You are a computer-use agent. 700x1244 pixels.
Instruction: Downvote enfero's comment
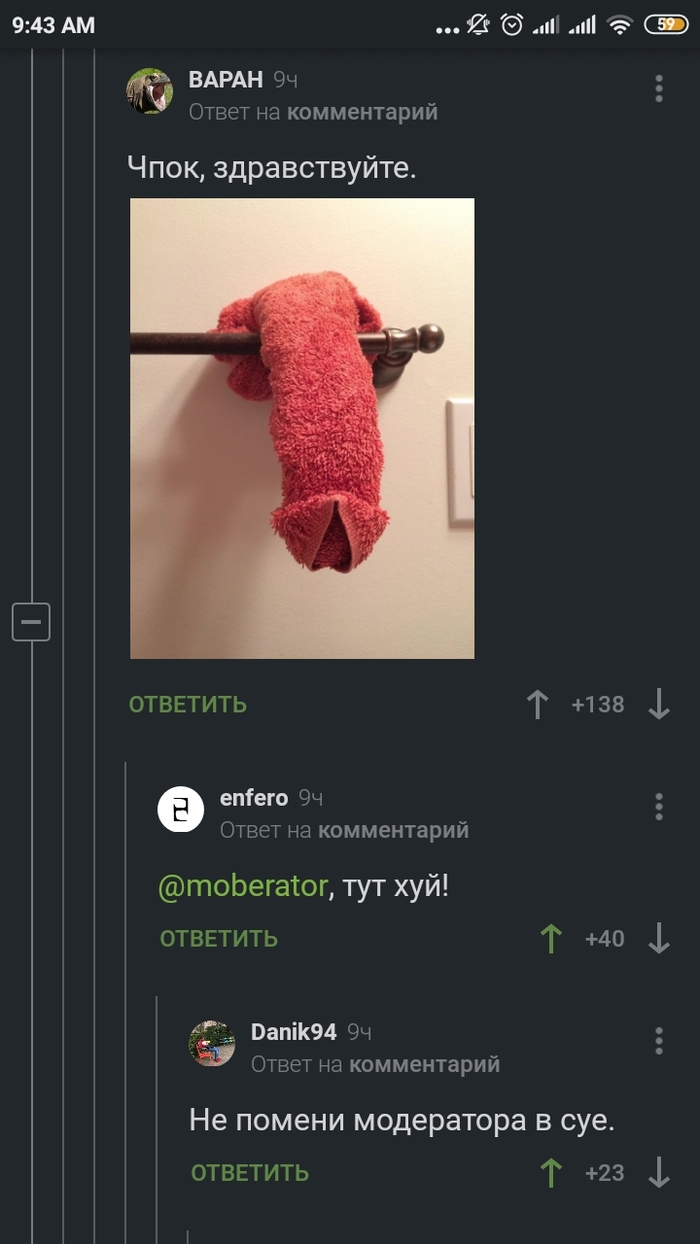click(658, 938)
